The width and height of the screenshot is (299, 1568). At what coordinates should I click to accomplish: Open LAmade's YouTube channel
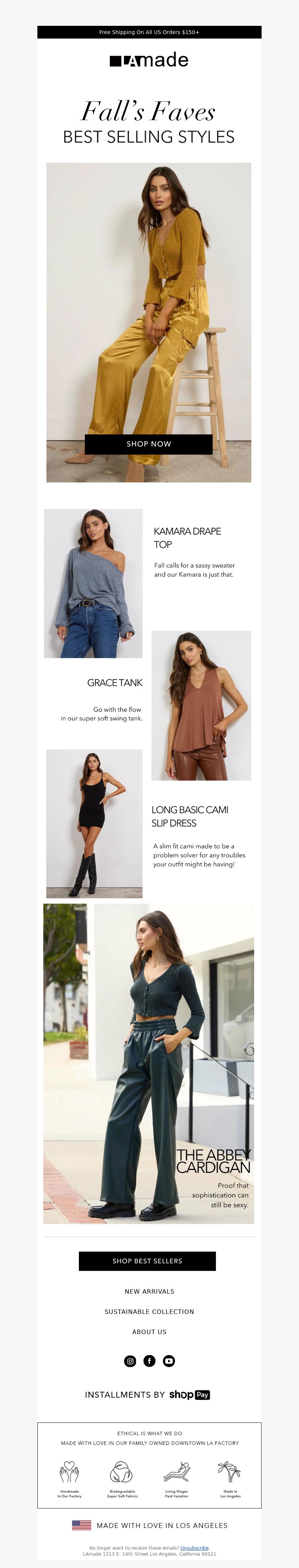click(169, 1360)
